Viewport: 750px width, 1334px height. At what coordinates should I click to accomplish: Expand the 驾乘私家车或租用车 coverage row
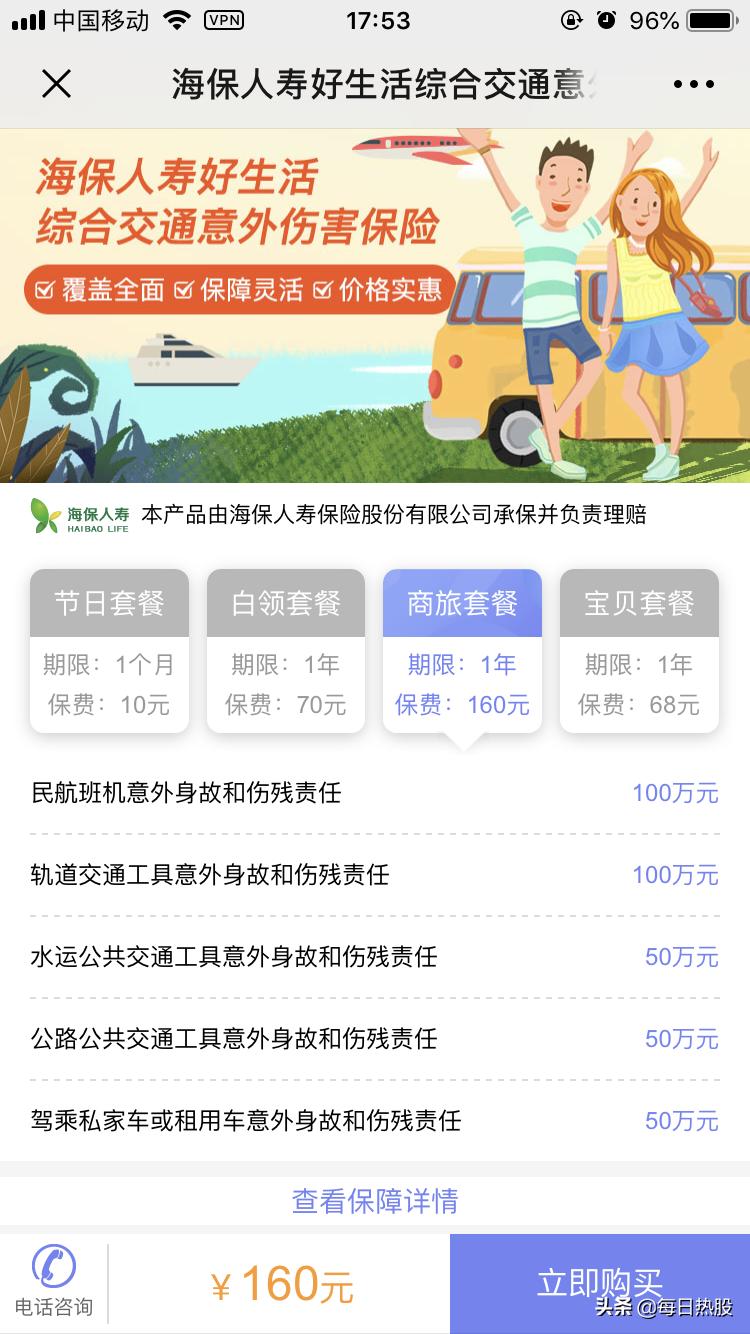click(x=375, y=1122)
